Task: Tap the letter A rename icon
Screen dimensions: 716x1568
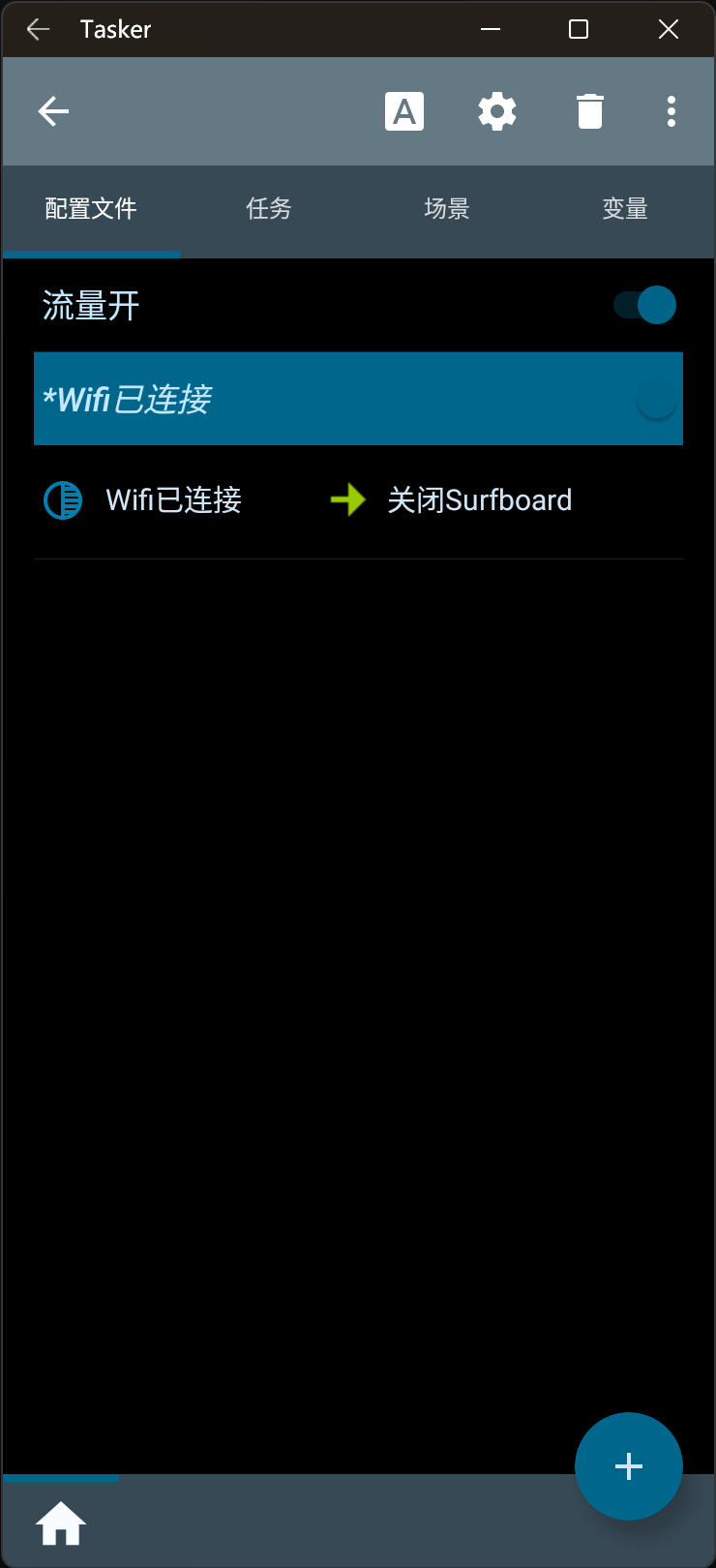Action: coord(404,111)
